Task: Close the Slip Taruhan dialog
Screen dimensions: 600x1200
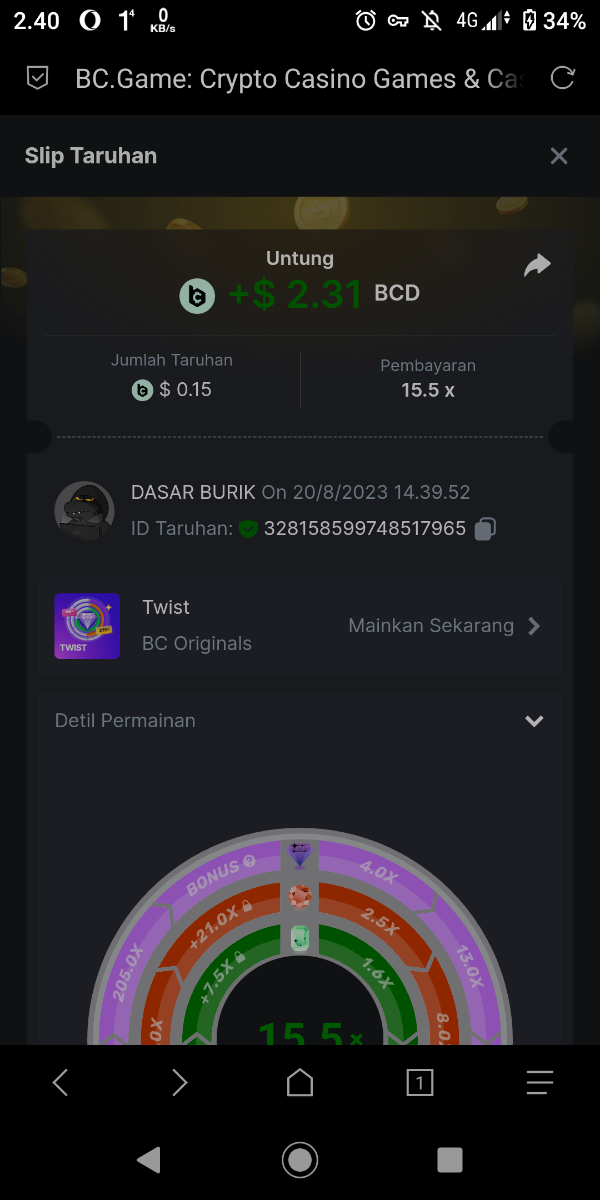Action: click(559, 156)
